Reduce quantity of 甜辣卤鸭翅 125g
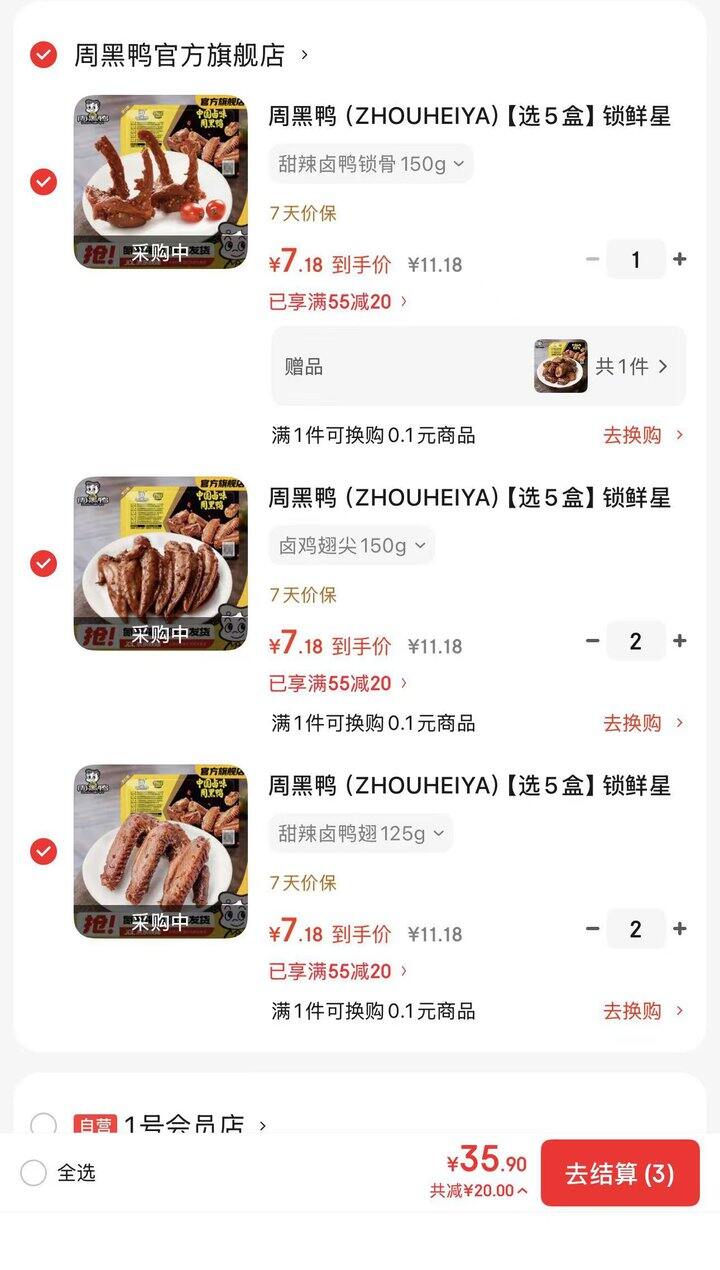Viewport: 720px width, 1270px height. click(593, 929)
